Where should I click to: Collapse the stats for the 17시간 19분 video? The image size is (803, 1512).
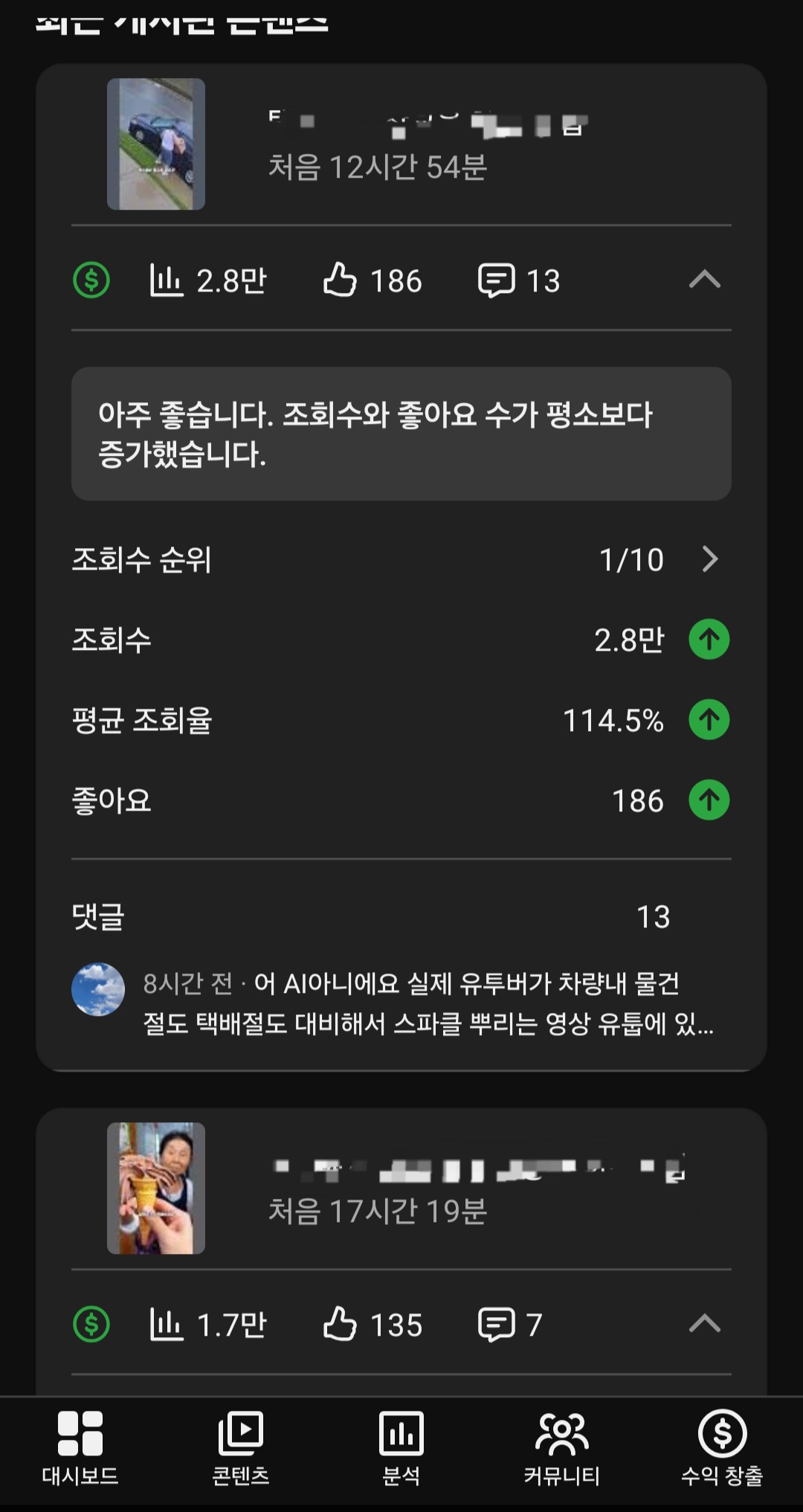[x=705, y=1324]
